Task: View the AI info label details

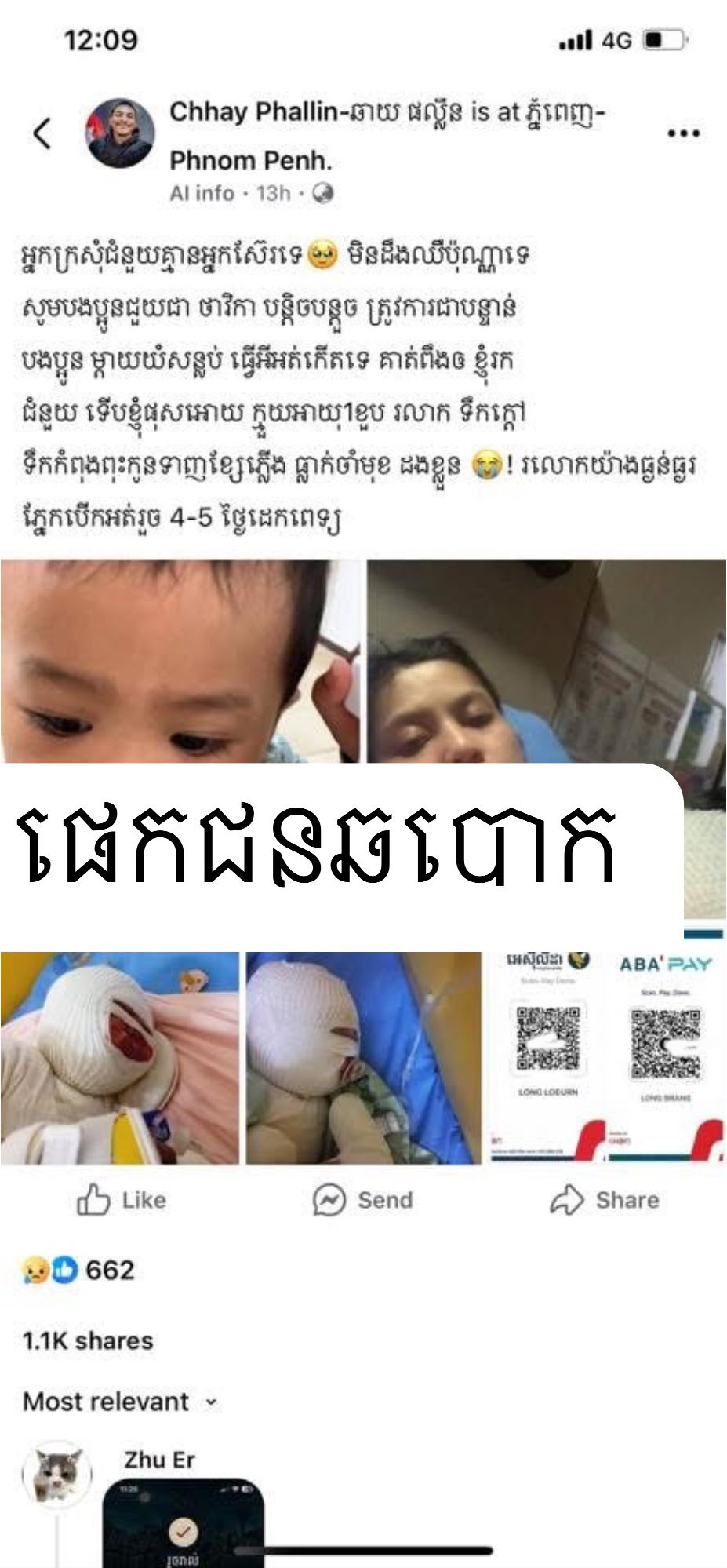Action: pyautogui.click(x=202, y=193)
